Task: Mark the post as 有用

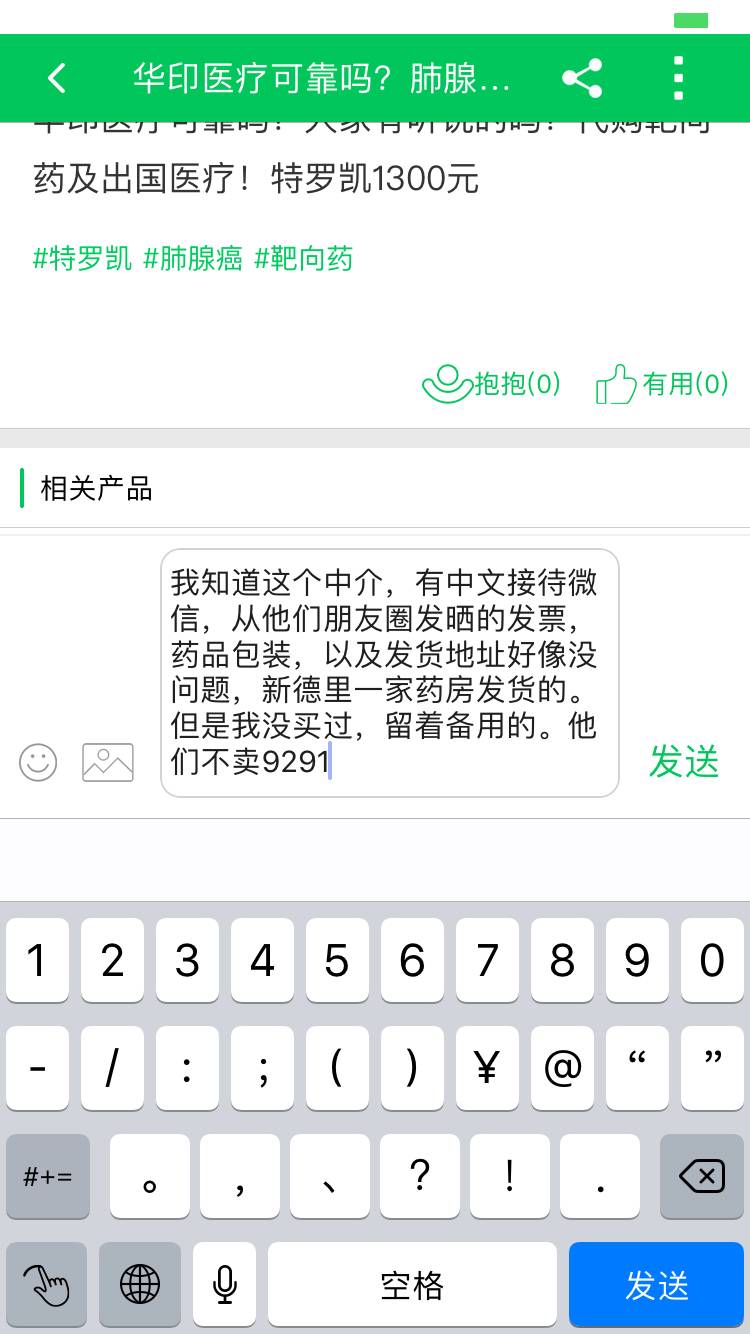Action: 661,384
